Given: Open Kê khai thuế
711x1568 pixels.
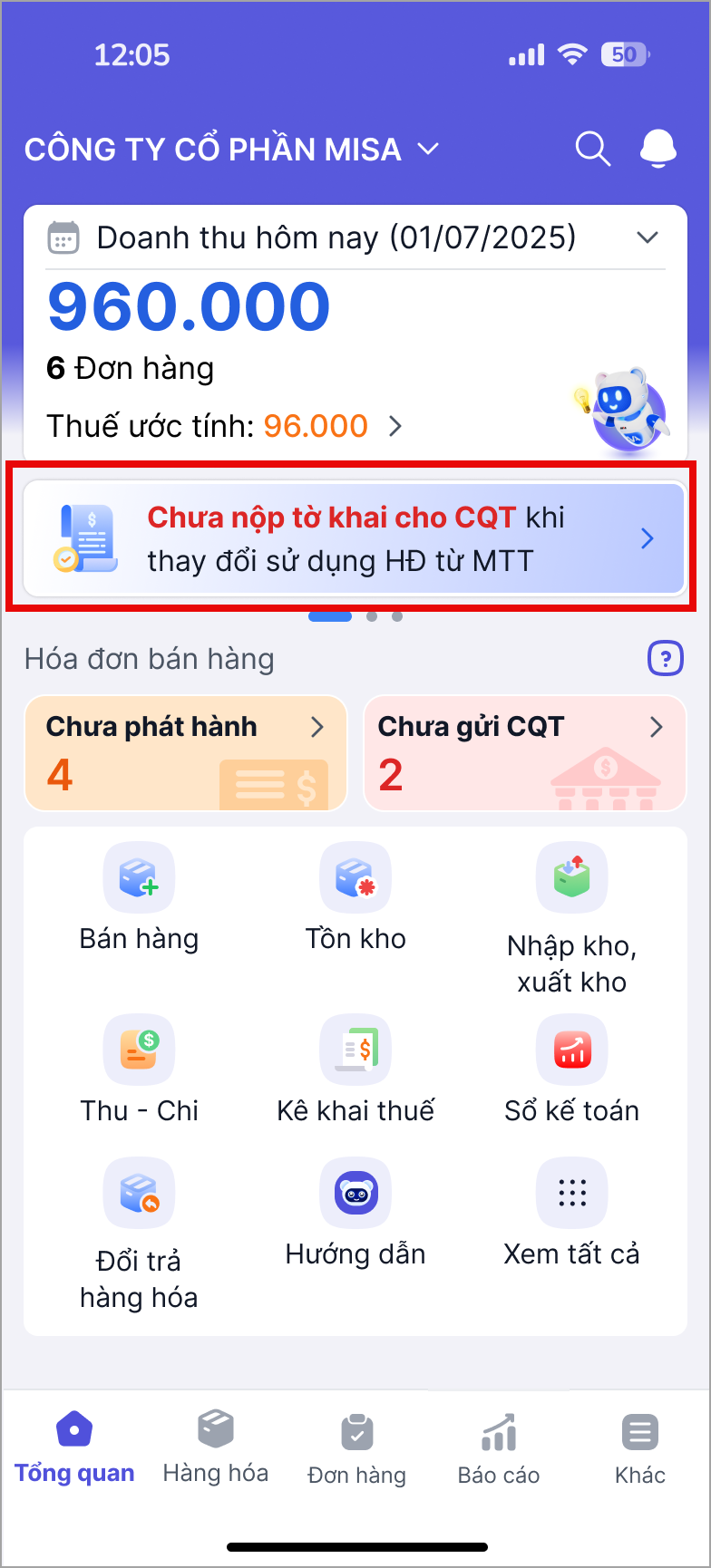Looking at the screenshot, I should point(355,1070).
